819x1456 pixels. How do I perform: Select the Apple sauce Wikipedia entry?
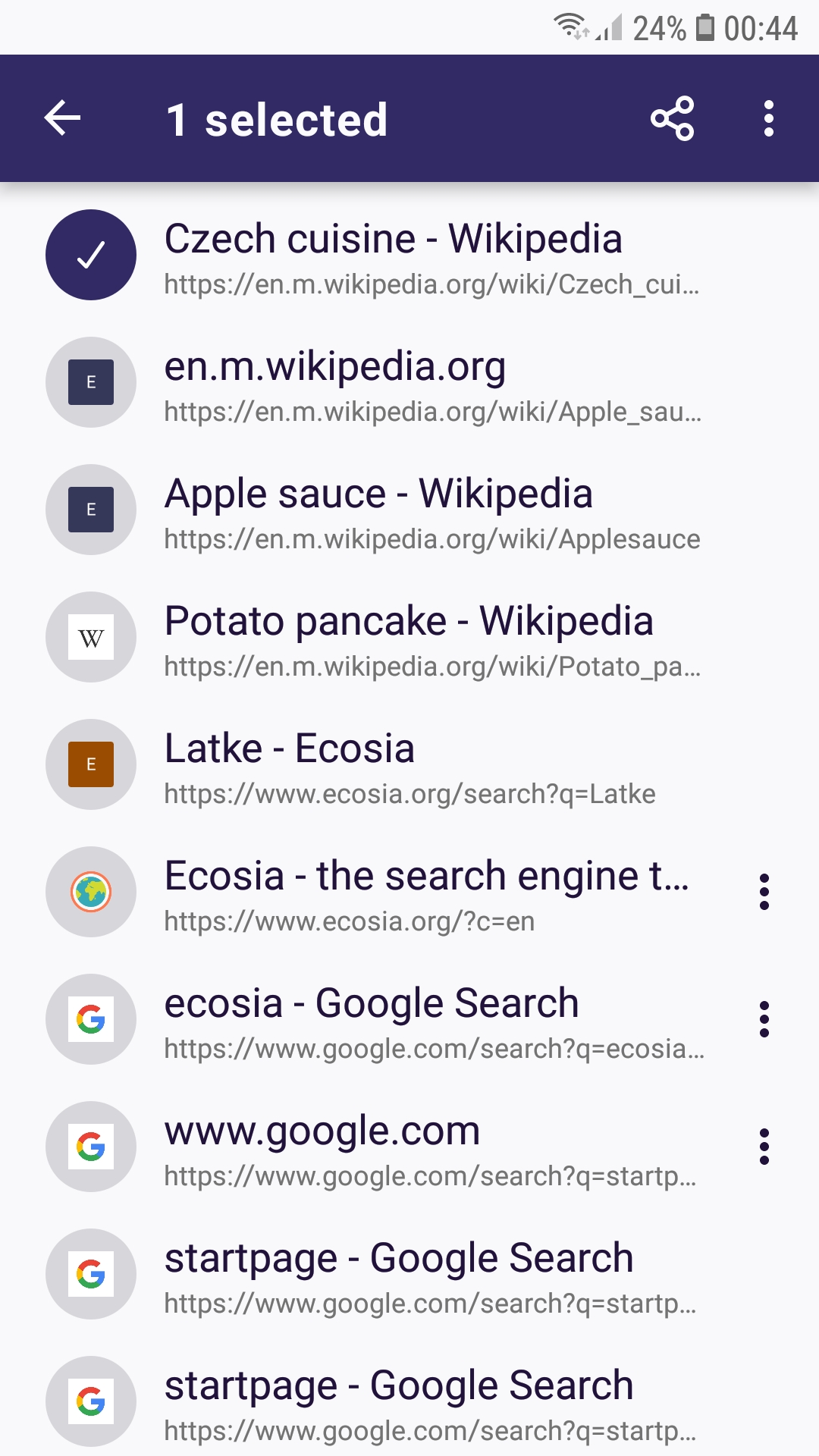pyautogui.click(x=379, y=510)
